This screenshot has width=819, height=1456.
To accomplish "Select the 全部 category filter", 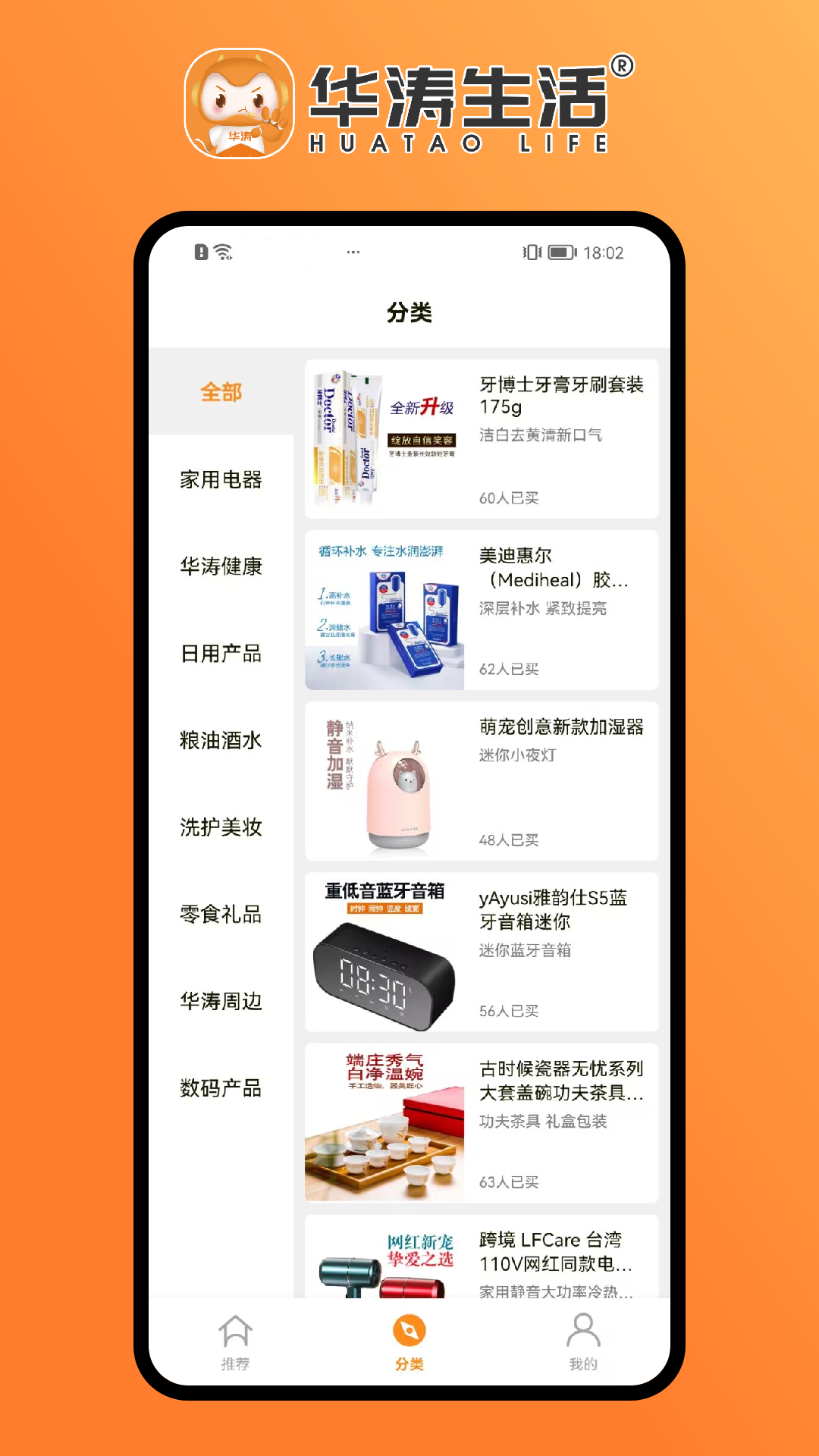I will (220, 393).
